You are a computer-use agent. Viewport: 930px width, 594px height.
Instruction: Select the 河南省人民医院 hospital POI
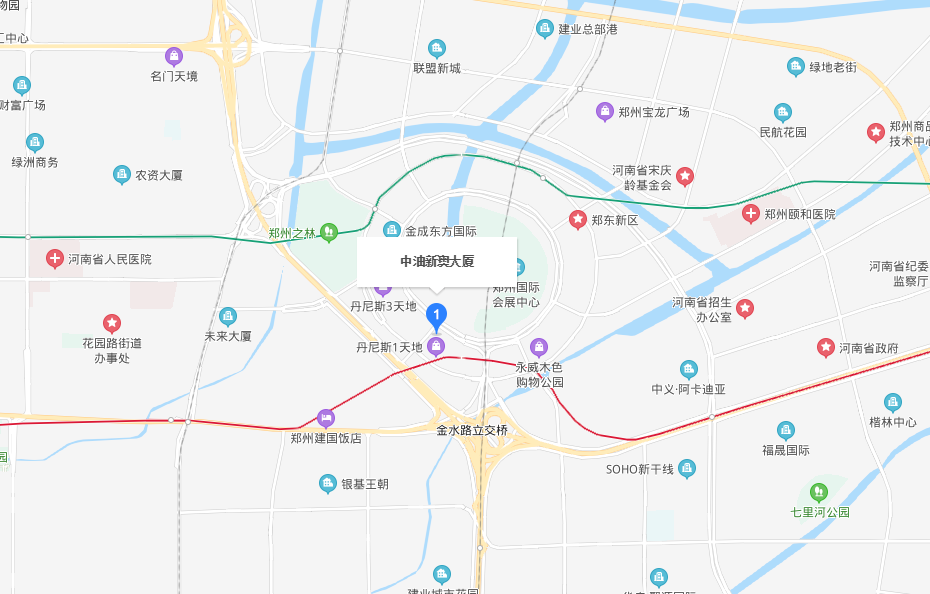click(x=55, y=259)
